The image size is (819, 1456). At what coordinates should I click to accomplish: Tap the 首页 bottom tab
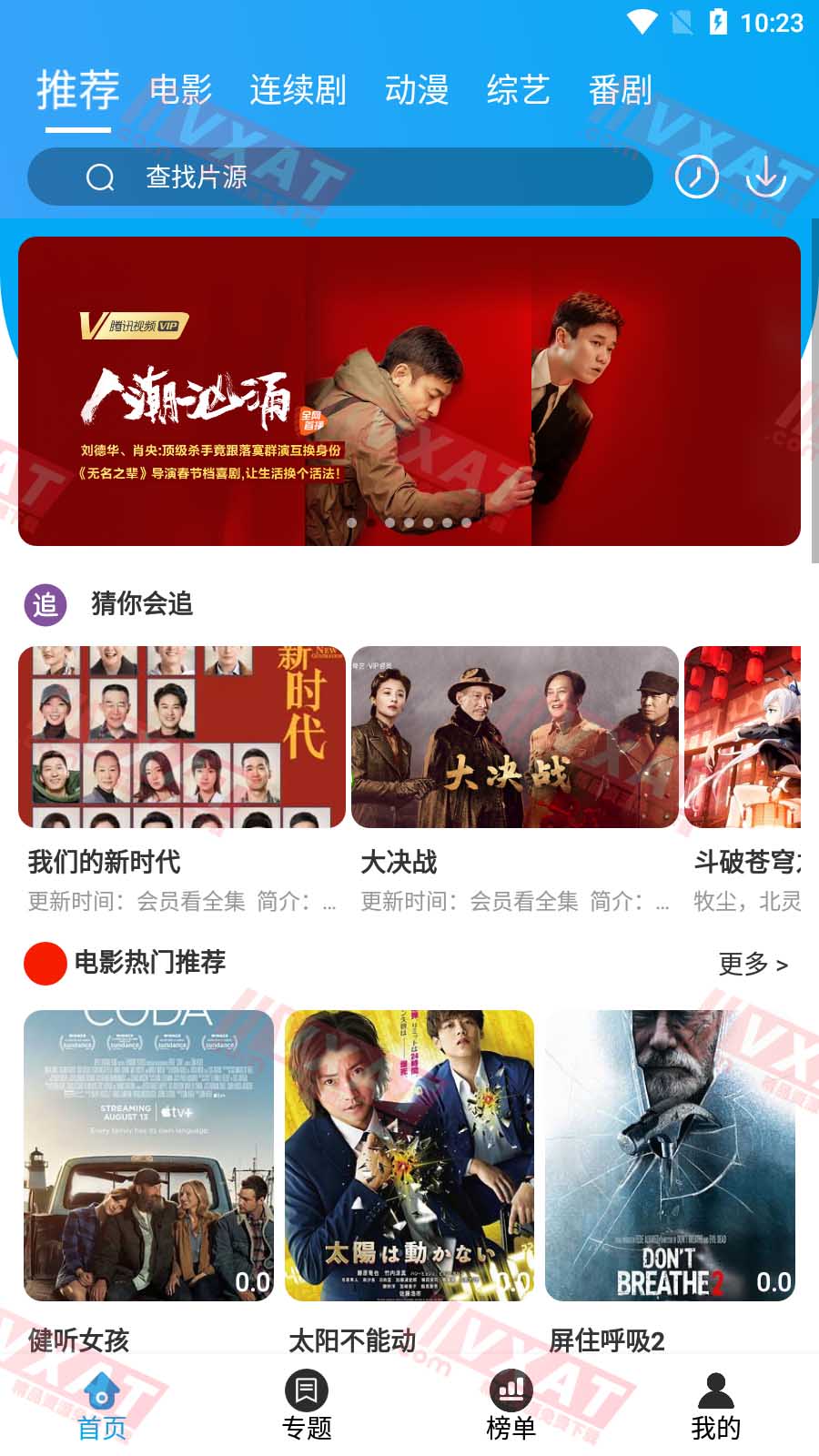tap(102, 1406)
